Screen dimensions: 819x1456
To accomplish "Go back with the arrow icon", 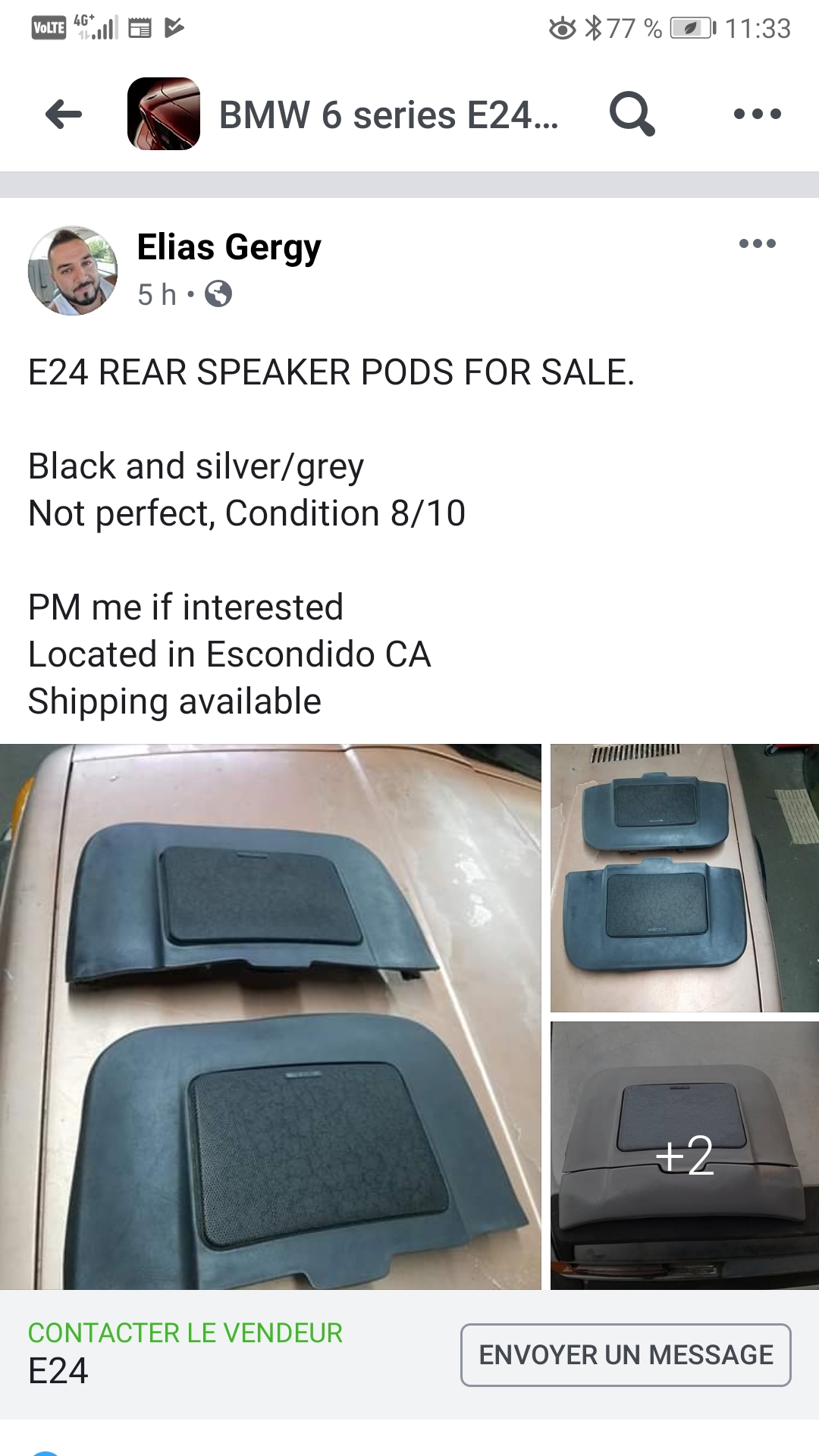I will (x=64, y=115).
